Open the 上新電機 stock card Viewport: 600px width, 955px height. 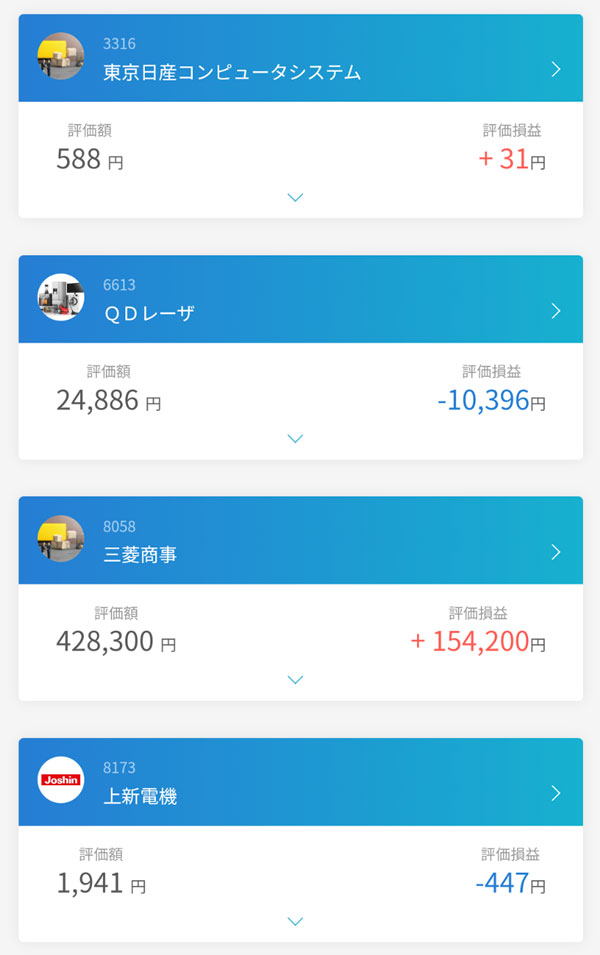(556, 793)
